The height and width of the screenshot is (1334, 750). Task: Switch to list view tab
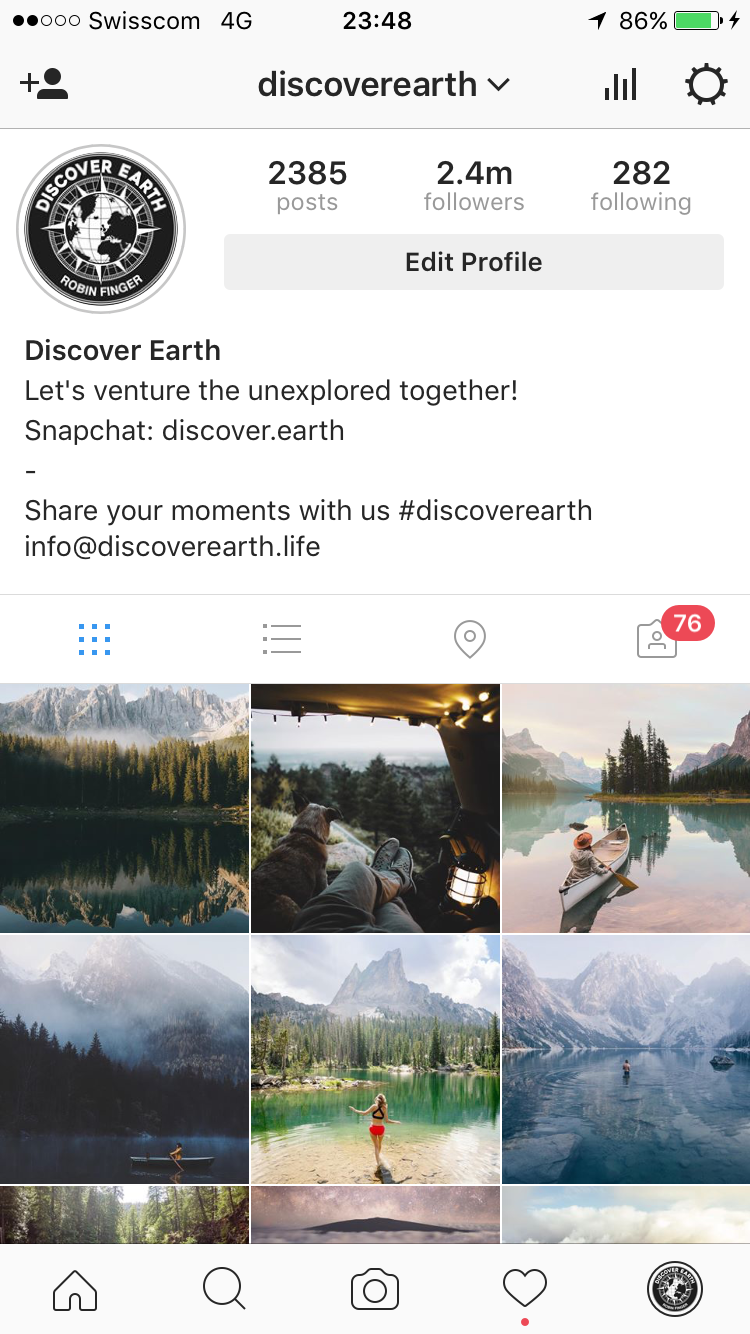(x=282, y=639)
